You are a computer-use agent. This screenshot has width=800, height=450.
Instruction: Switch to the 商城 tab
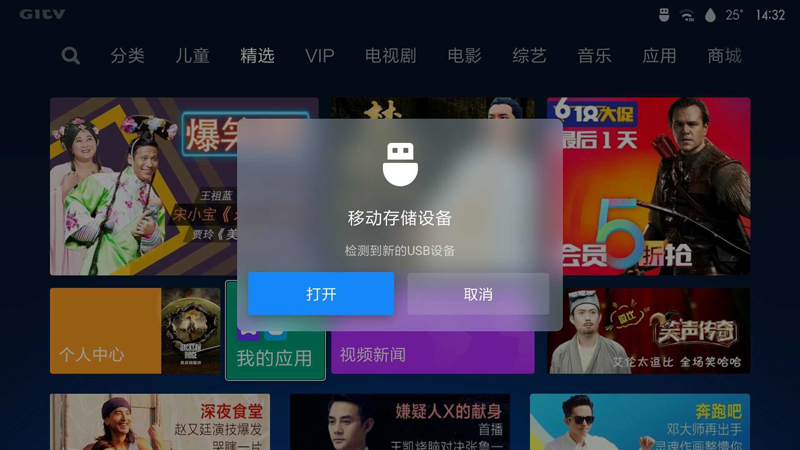(x=724, y=56)
